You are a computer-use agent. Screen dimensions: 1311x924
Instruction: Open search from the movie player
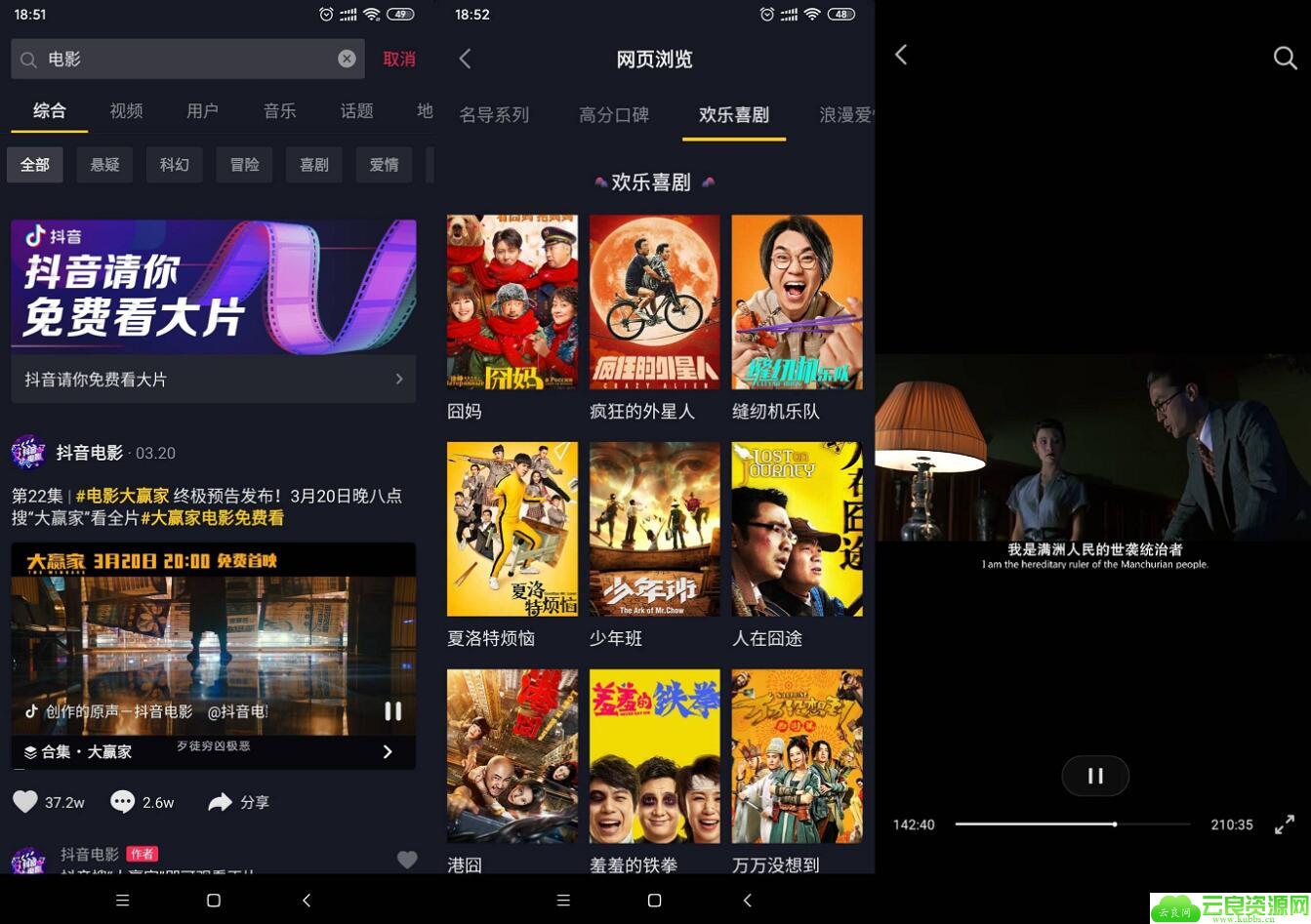click(1285, 59)
